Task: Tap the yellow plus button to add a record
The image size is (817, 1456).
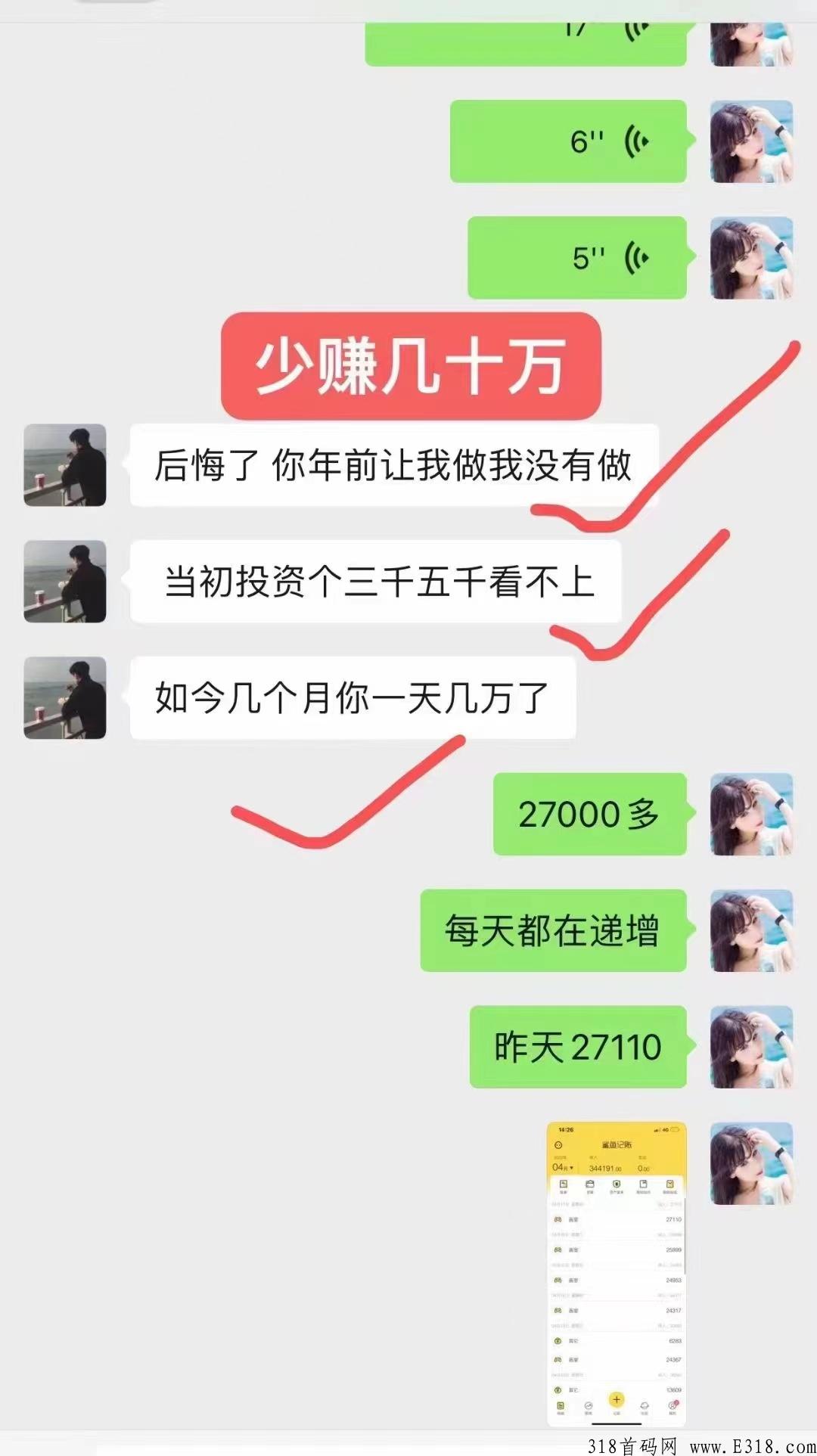Action: coord(617,1399)
